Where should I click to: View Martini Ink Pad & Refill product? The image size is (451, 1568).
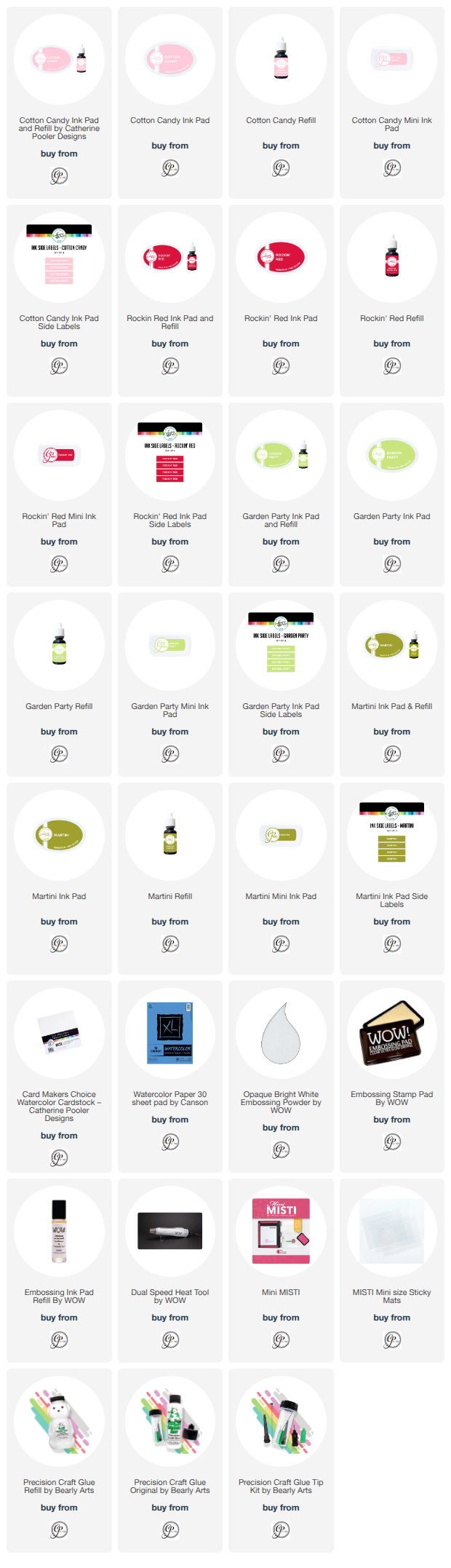pyautogui.click(x=391, y=684)
